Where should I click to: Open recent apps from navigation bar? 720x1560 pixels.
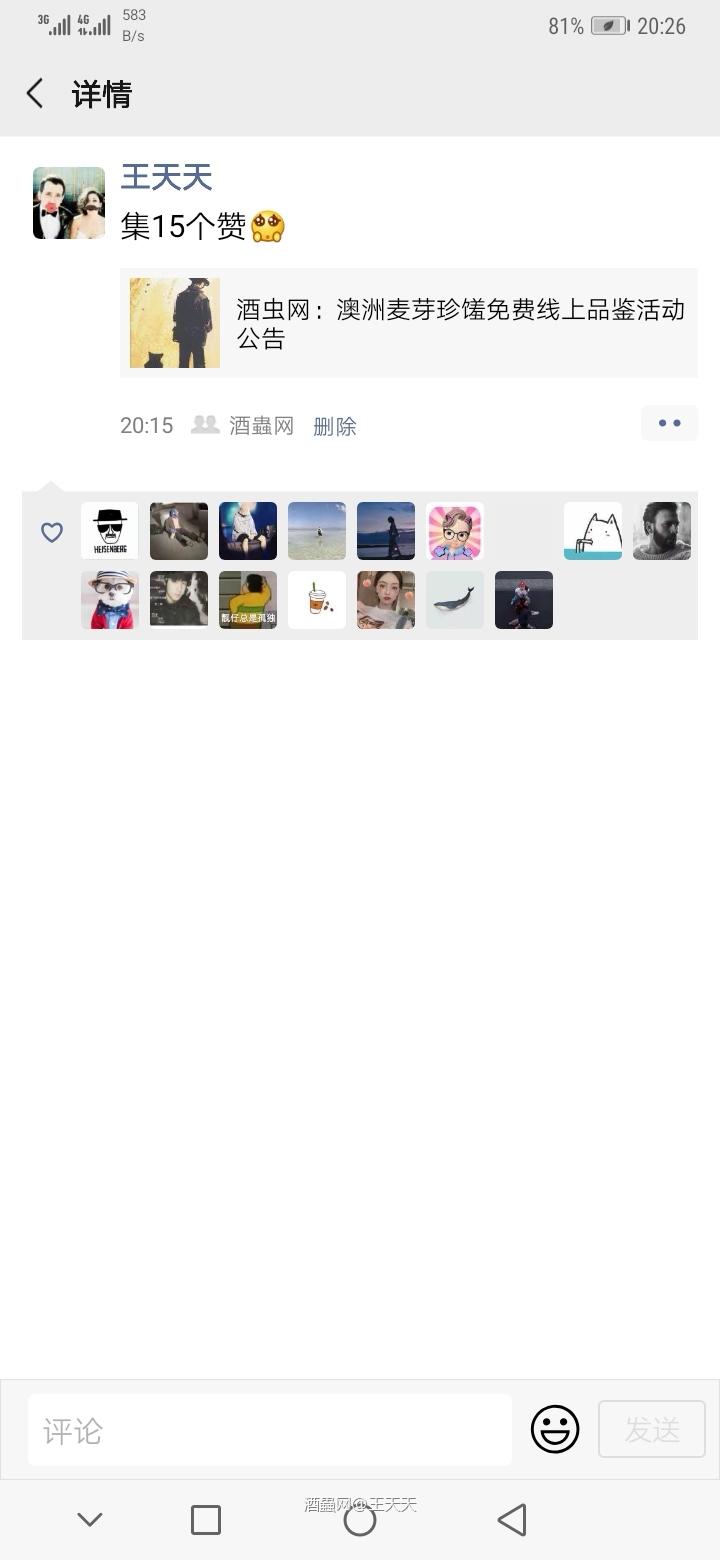(x=206, y=1520)
